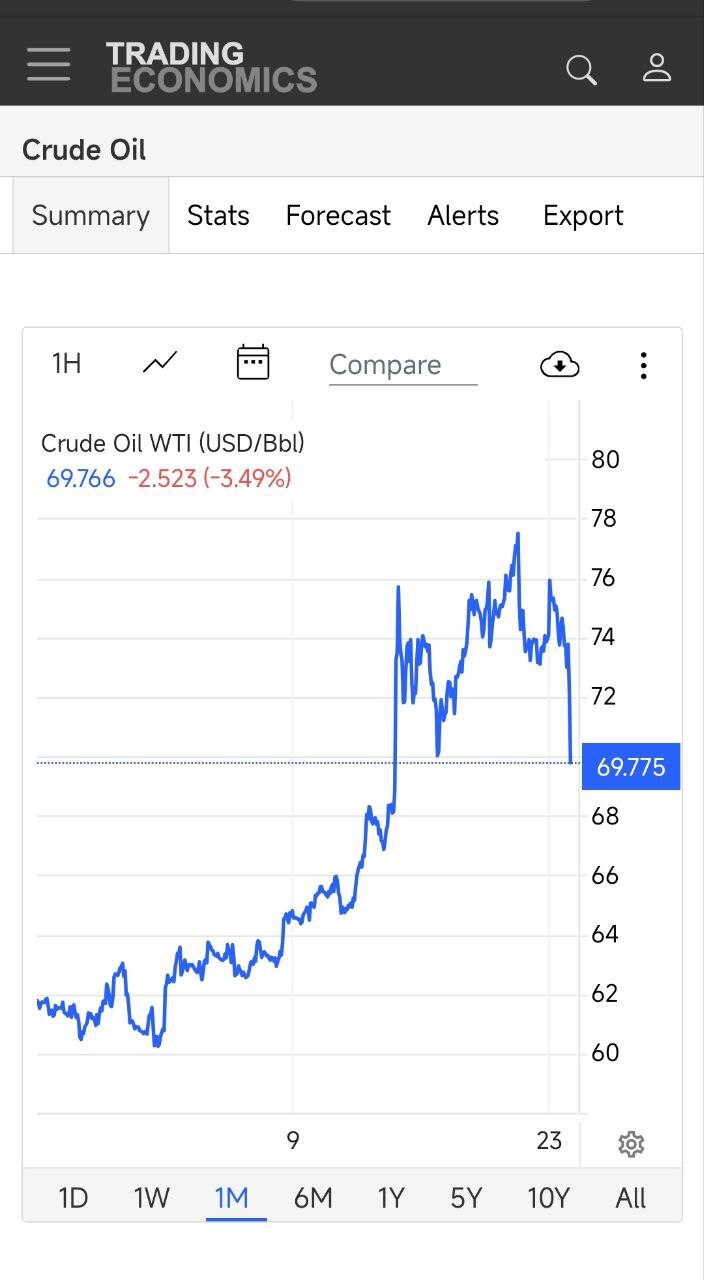Viewport: 704px width, 1280px height.
Task: Select the Export tab
Action: click(583, 216)
